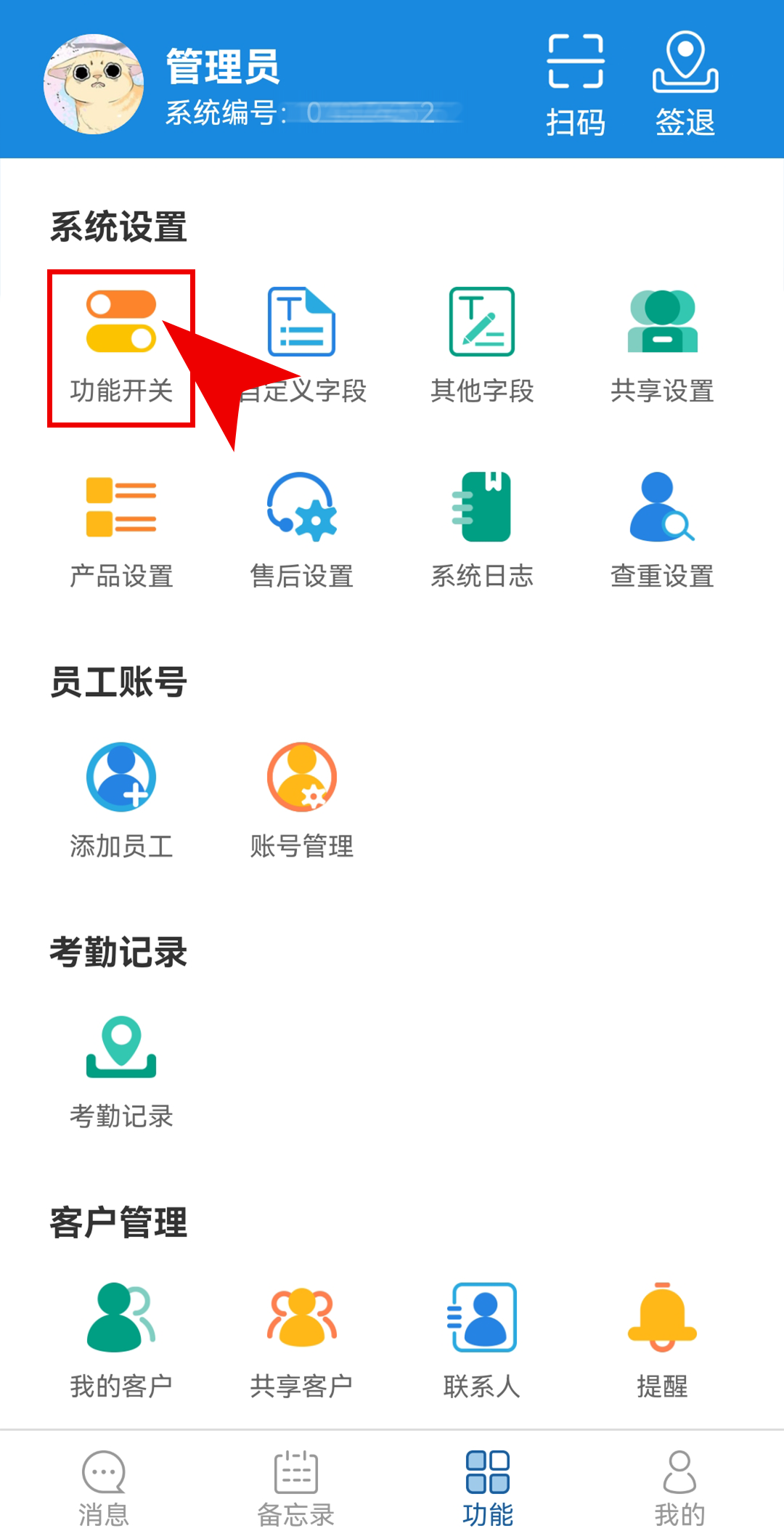Tap the administrator avatar
This screenshot has width=784, height=1539.
(x=94, y=84)
